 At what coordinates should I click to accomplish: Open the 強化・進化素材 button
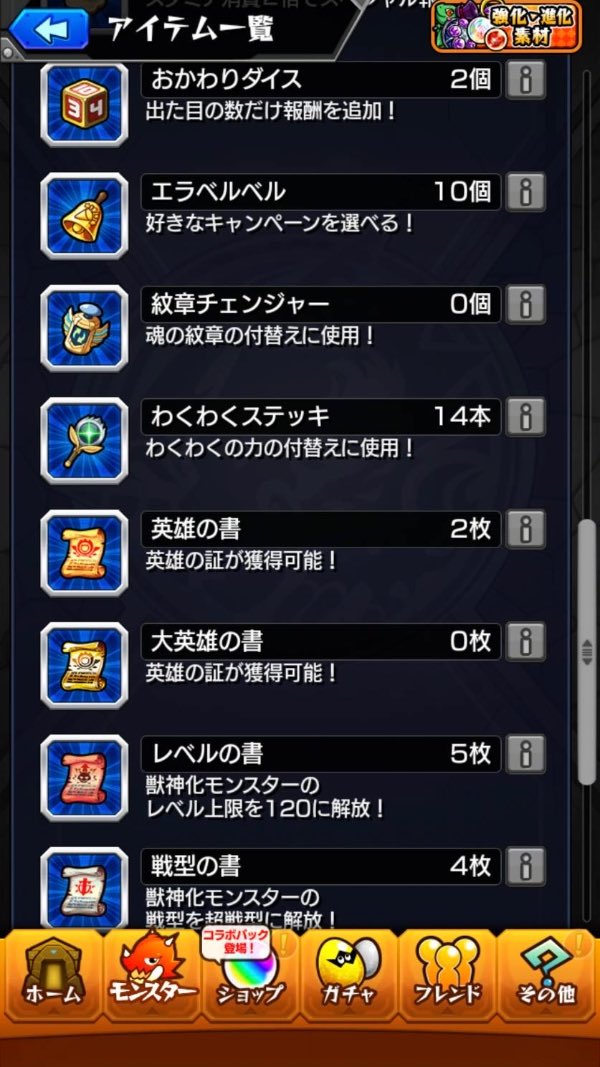pyautogui.click(x=506, y=27)
